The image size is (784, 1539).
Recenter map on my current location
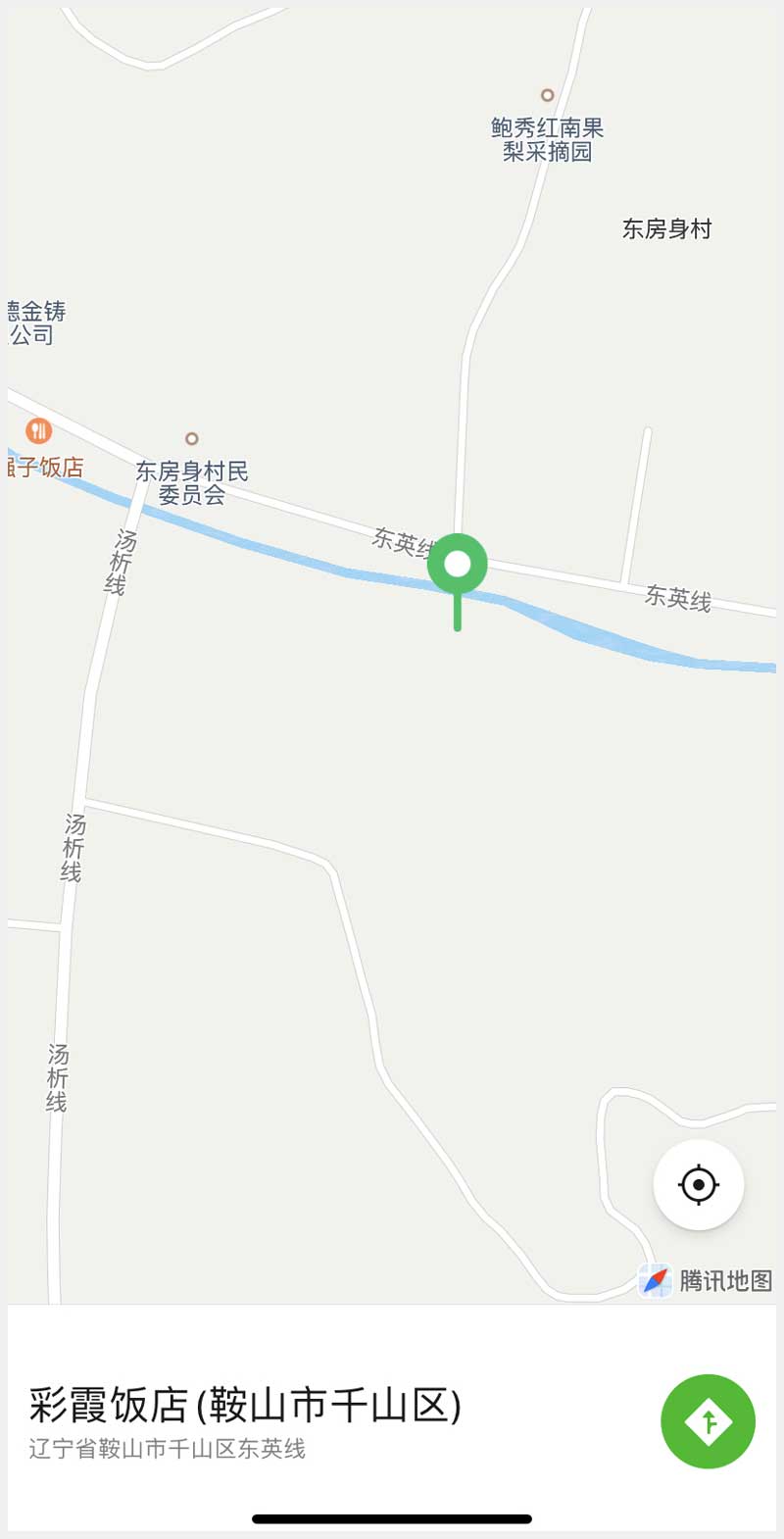coord(698,1184)
